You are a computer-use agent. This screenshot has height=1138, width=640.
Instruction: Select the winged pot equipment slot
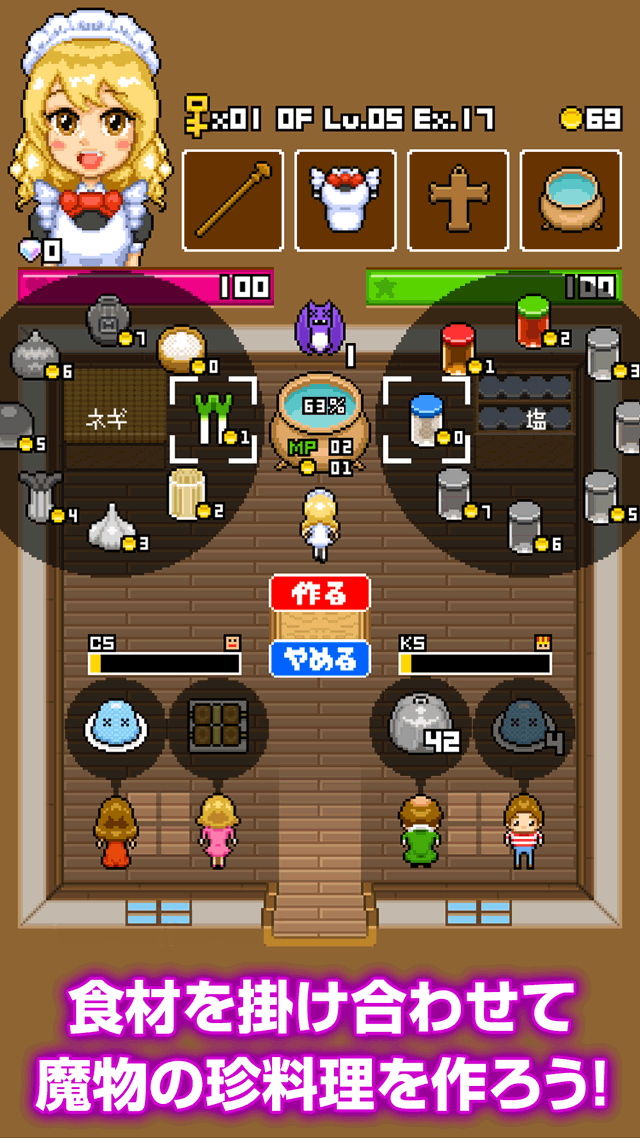click(345, 200)
